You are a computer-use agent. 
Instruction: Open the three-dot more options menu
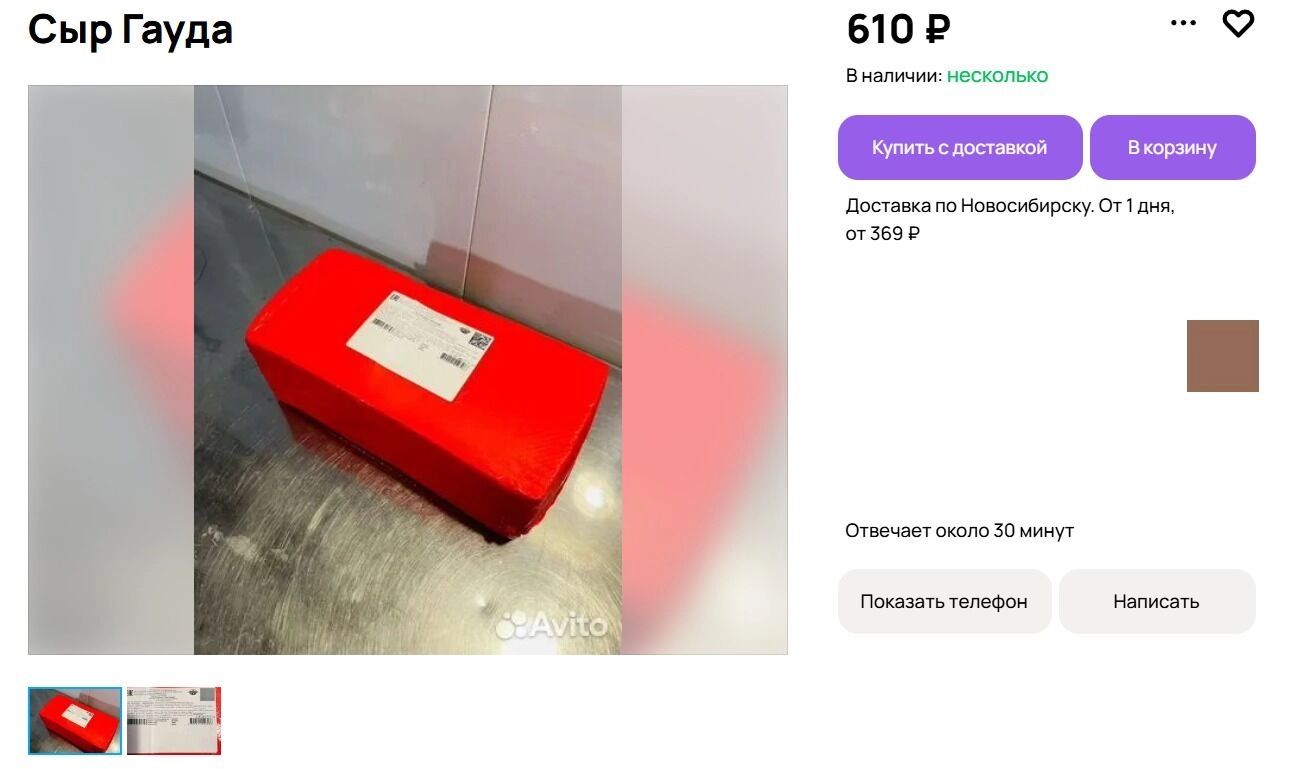[x=1183, y=23]
